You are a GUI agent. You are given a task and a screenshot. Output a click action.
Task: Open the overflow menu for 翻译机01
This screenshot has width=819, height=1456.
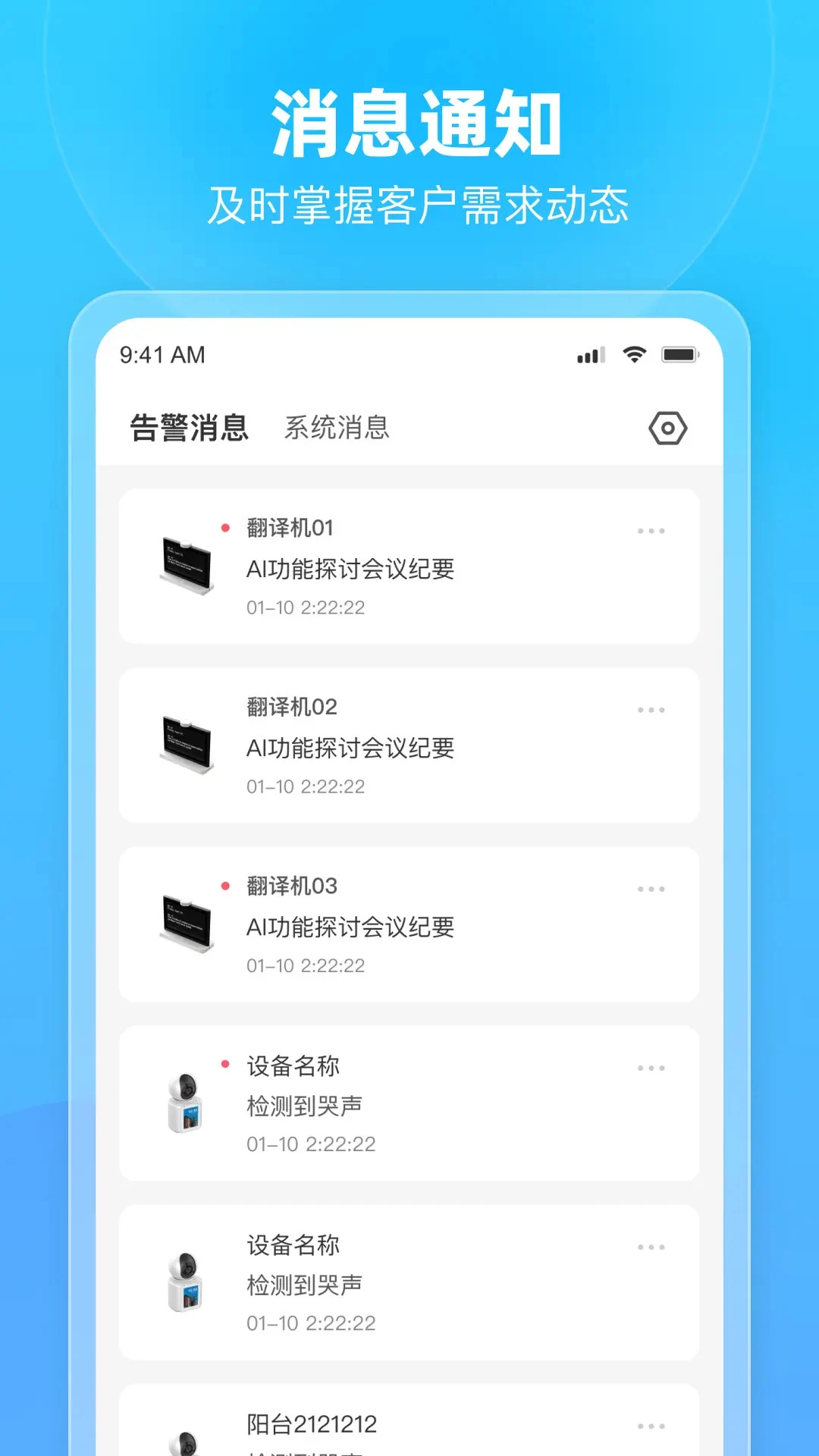click(651, 531)
